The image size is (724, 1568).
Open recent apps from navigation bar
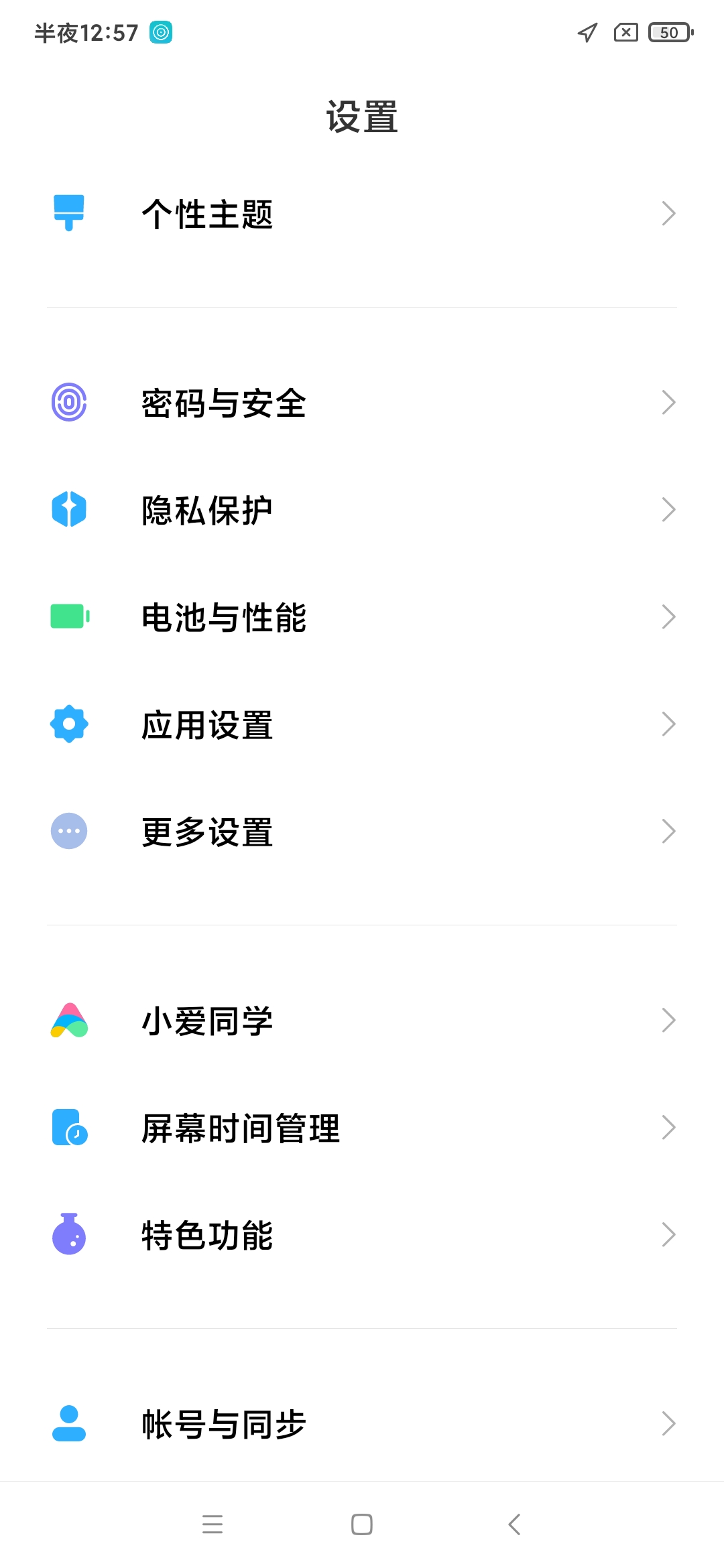point(213,1524)
